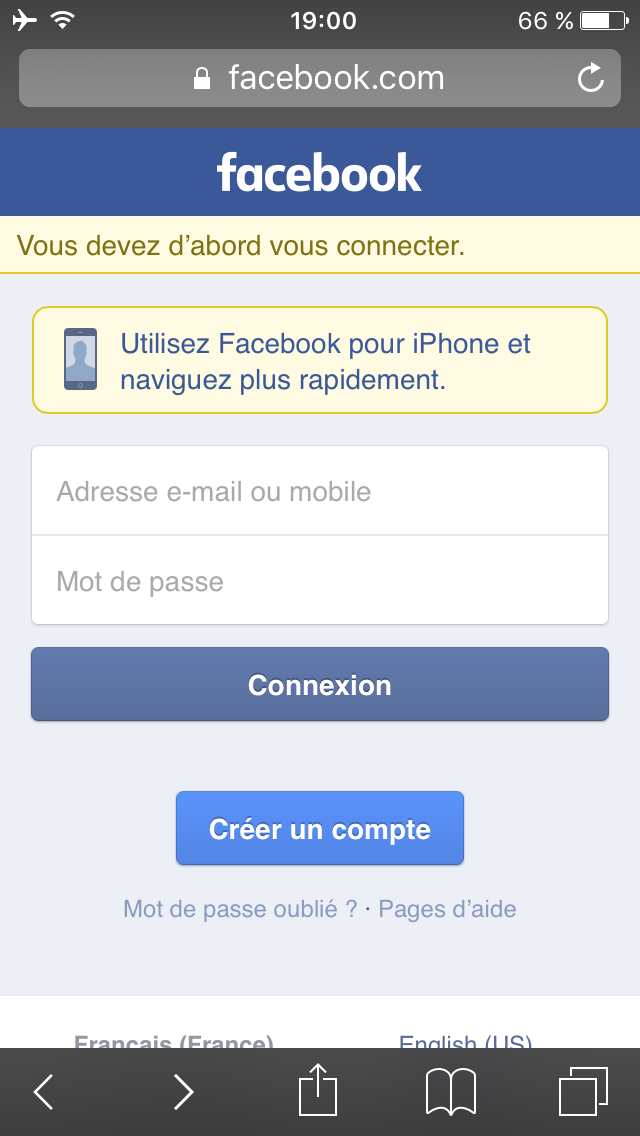The width and height of the screenshot is (640, 1136).
Task: Open Mot de passe oublié link
Action: click(241, 909)
